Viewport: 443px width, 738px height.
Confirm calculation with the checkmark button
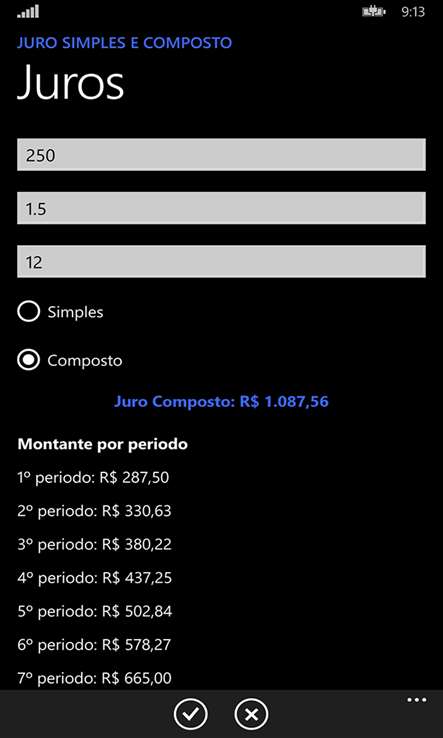[x=190, y=714]
